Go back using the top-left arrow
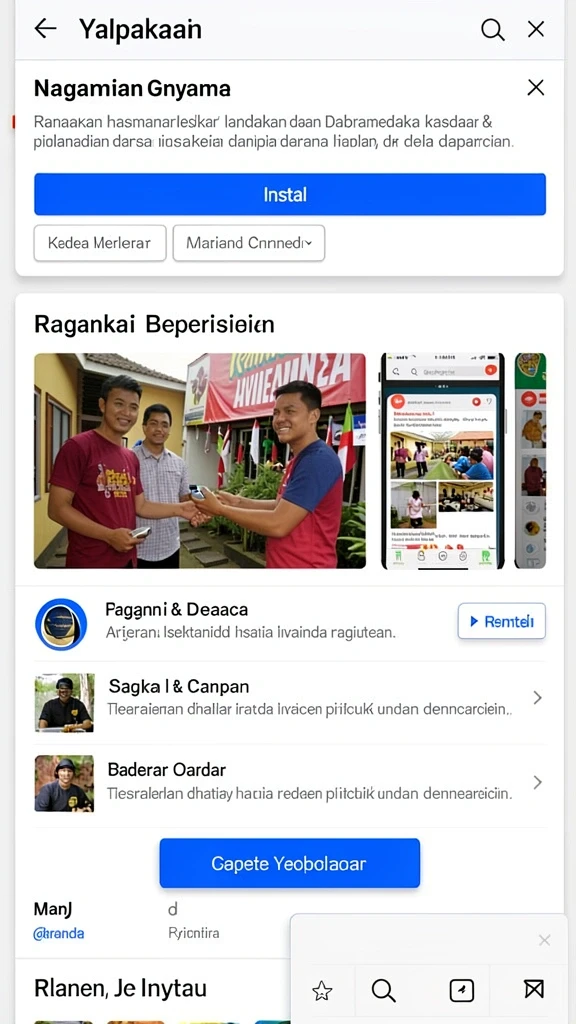Screen dimensions: 576x1024 click(x=45, y=29)
